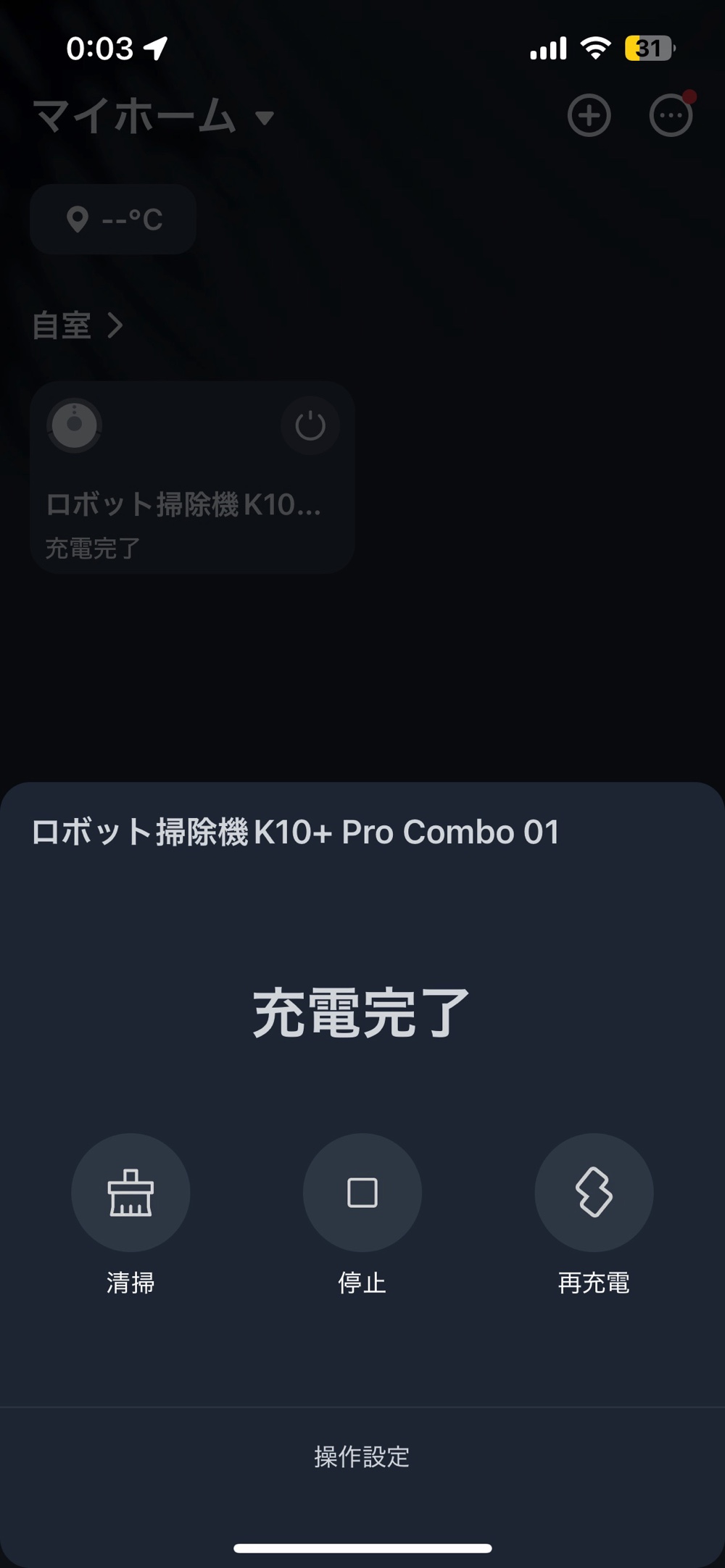The image size is (725, 1568).
Task: Open 操作設定 settings
Action: [362, 1456]
